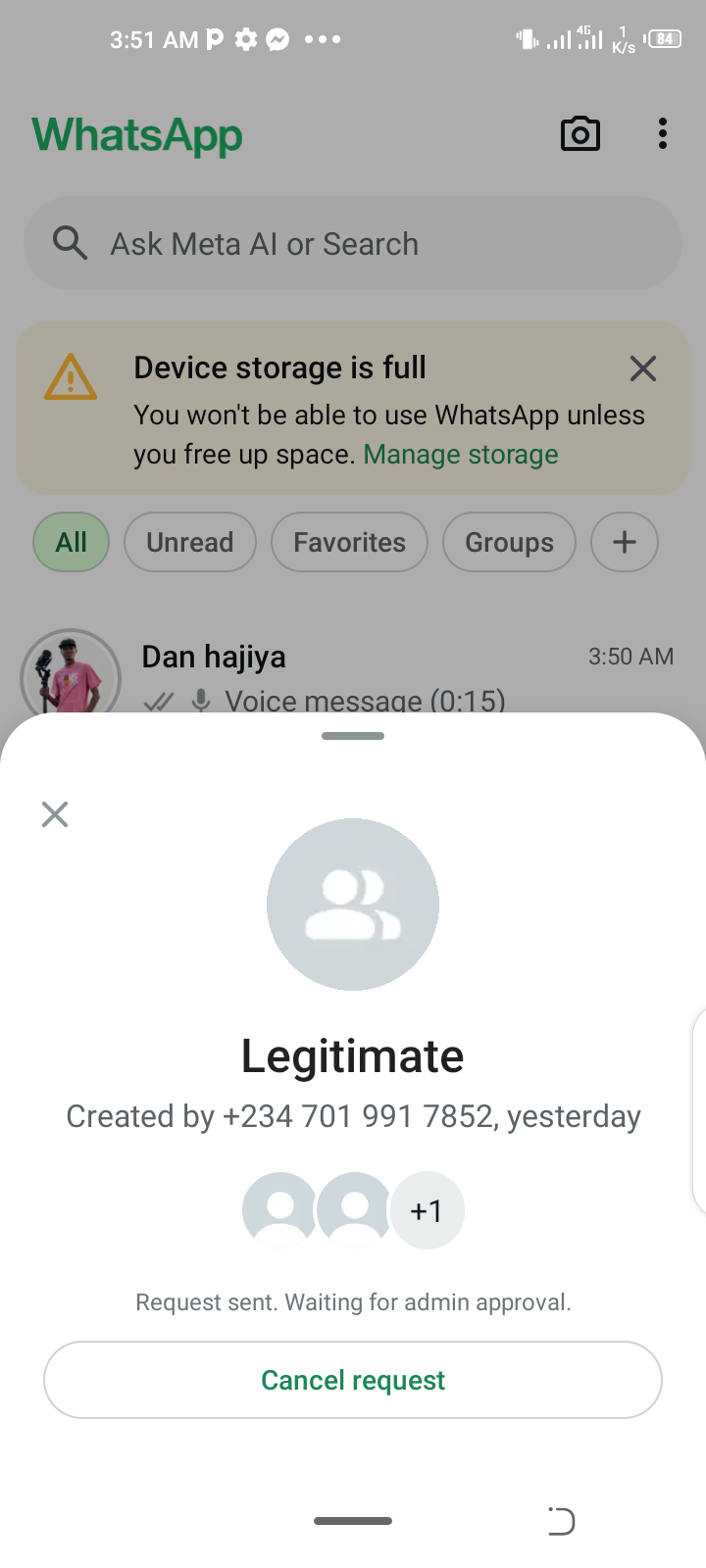Go back with the system back button
This screenshot has height=1568, width=706.
point(561,1521)
